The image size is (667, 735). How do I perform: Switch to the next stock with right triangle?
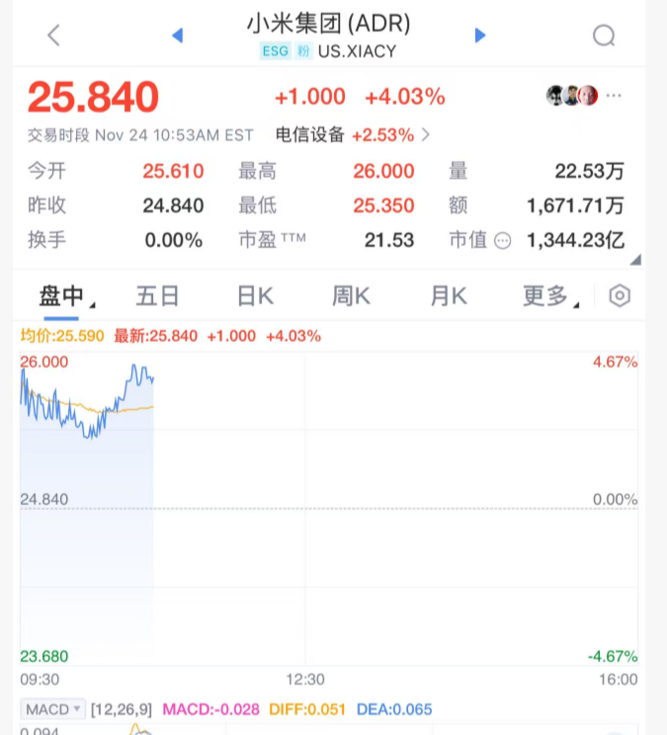[x=480, y=35]
